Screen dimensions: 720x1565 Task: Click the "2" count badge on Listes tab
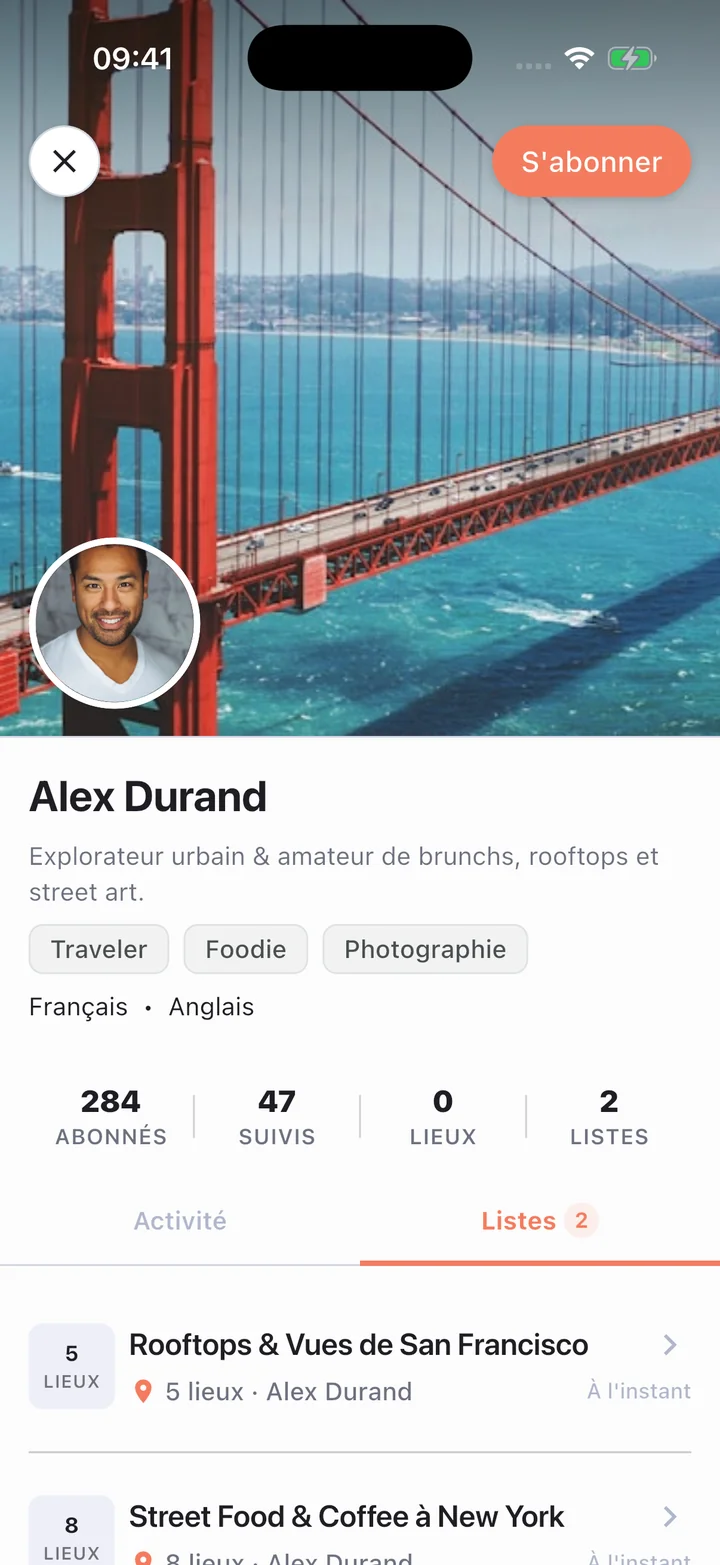pos(579,1220)
